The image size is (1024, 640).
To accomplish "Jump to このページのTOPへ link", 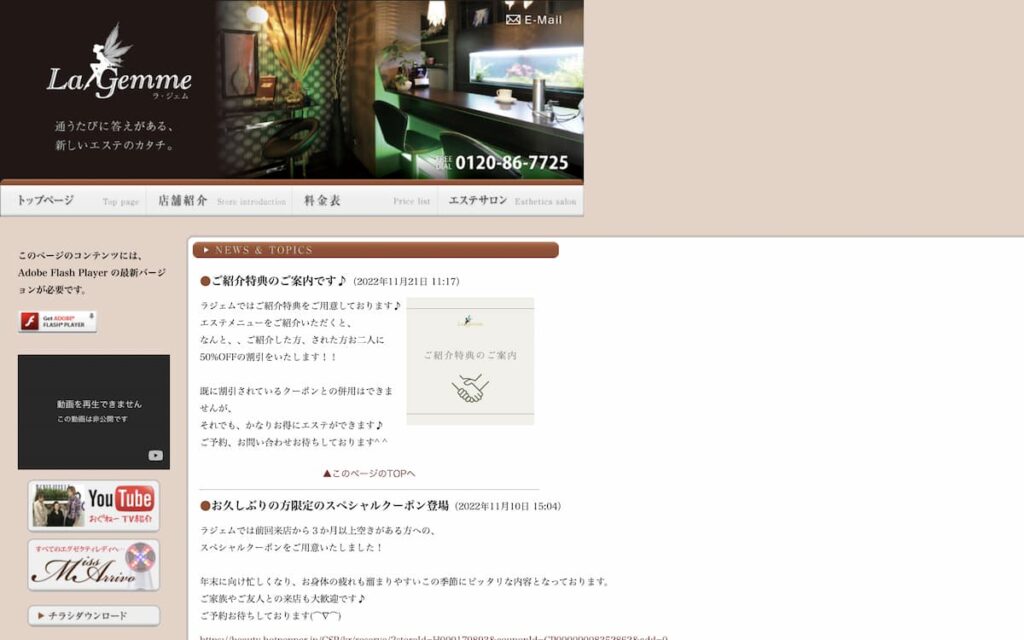I will [368, 473].
